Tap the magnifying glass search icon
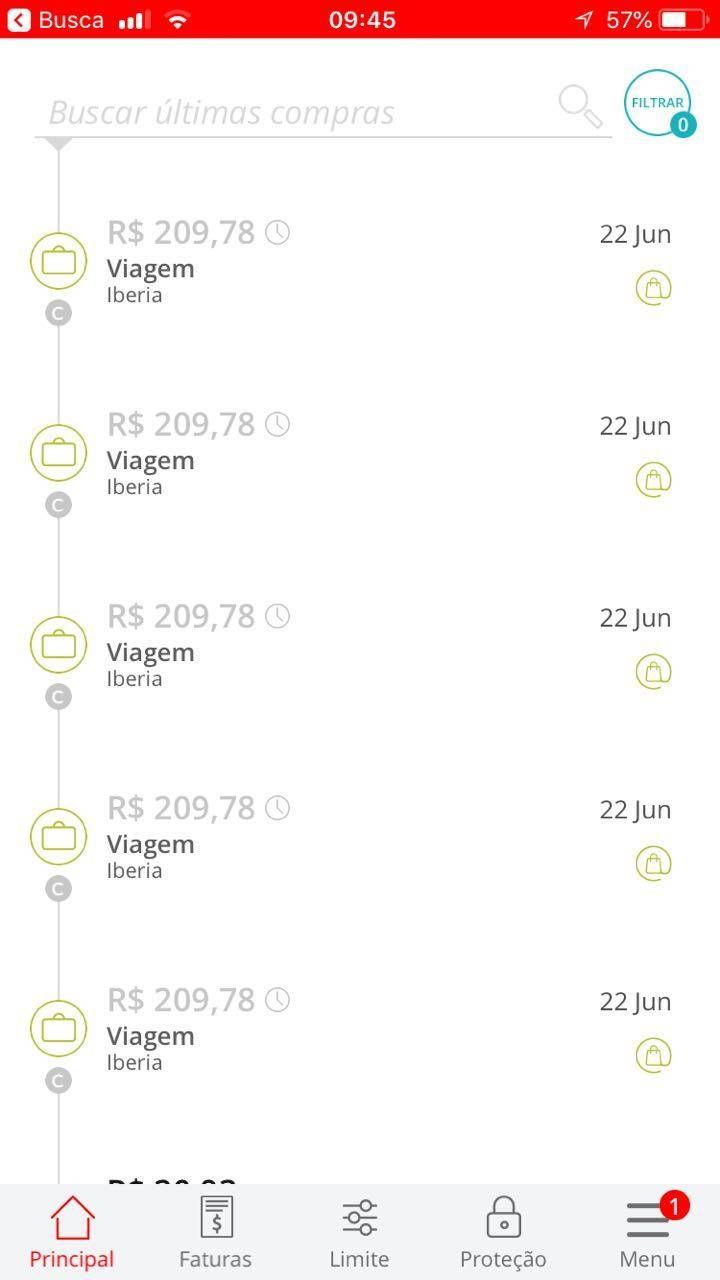 pyautogui.click(x=581, y=107)
